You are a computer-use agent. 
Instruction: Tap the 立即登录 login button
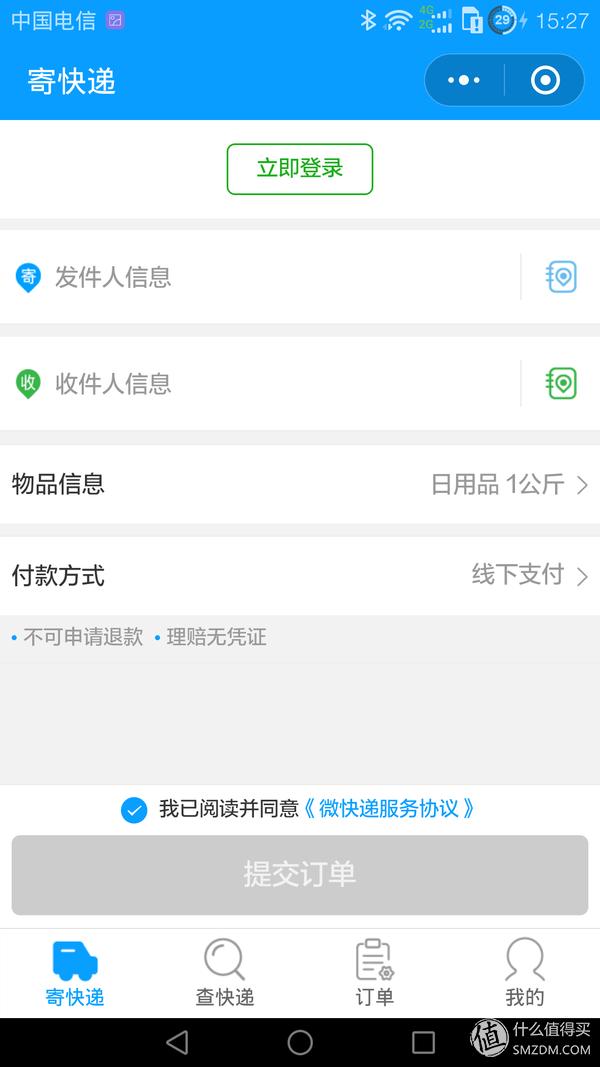click(x=299, y=169)
